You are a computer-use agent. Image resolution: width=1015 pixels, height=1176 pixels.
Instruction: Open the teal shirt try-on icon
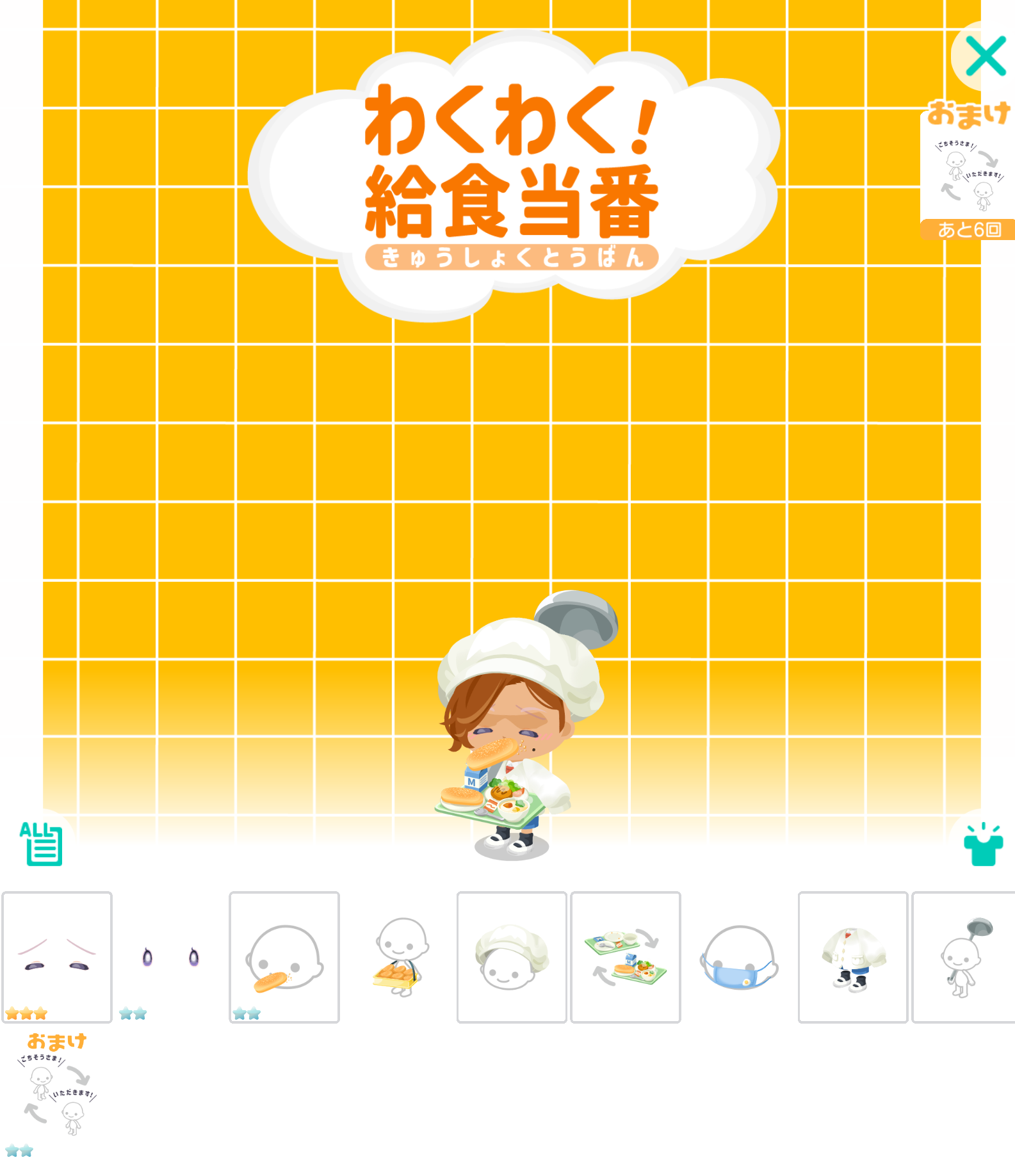(983, 845)
